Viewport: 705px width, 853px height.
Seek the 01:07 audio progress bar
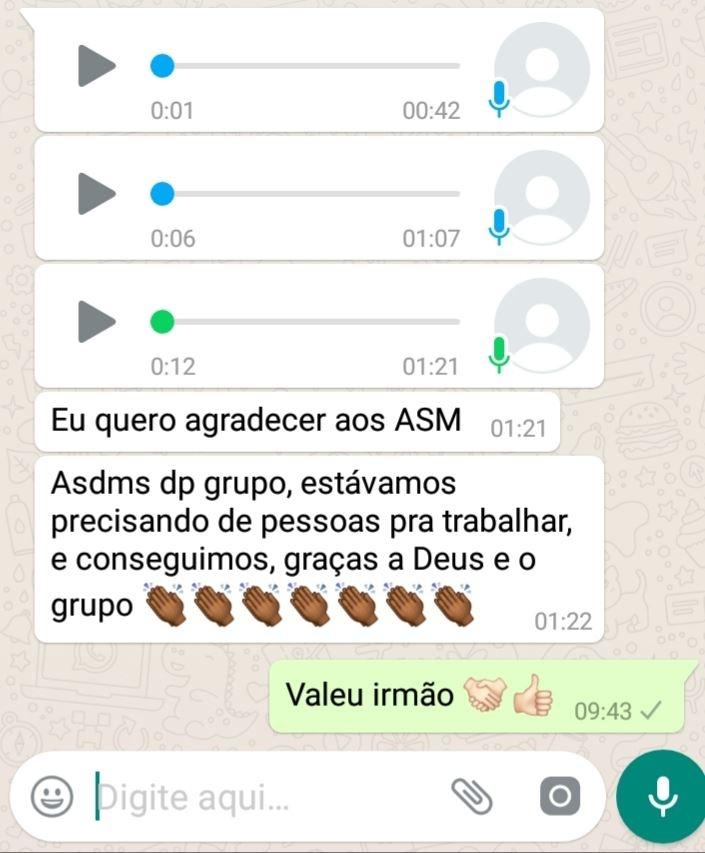click(x=310, y=194)
